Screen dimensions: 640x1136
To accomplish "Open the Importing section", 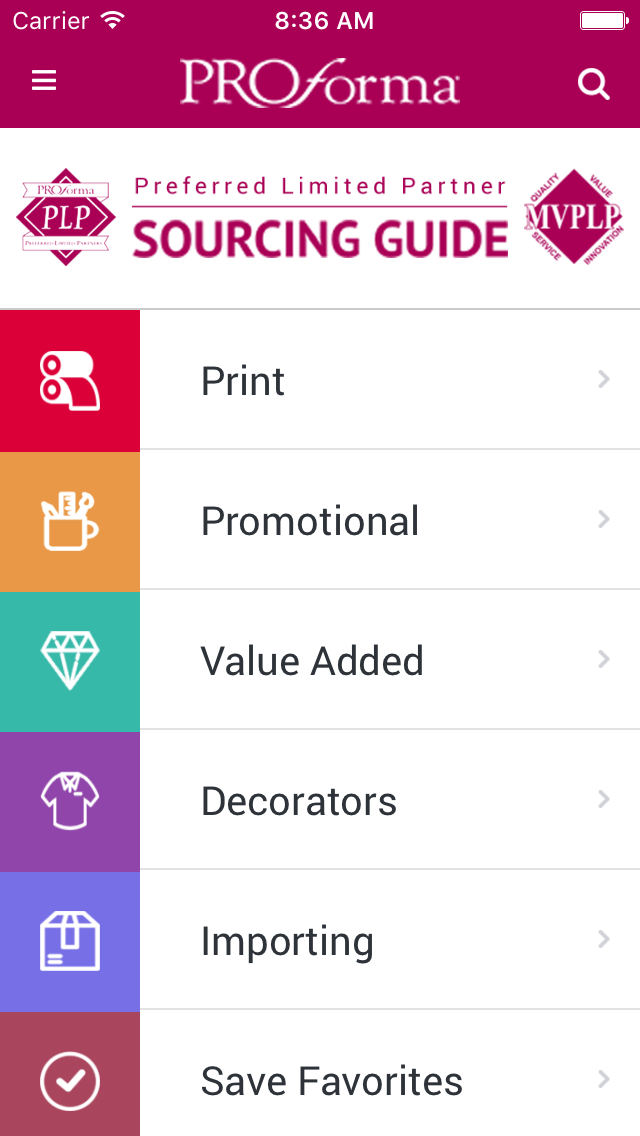I will pos(320,940).
